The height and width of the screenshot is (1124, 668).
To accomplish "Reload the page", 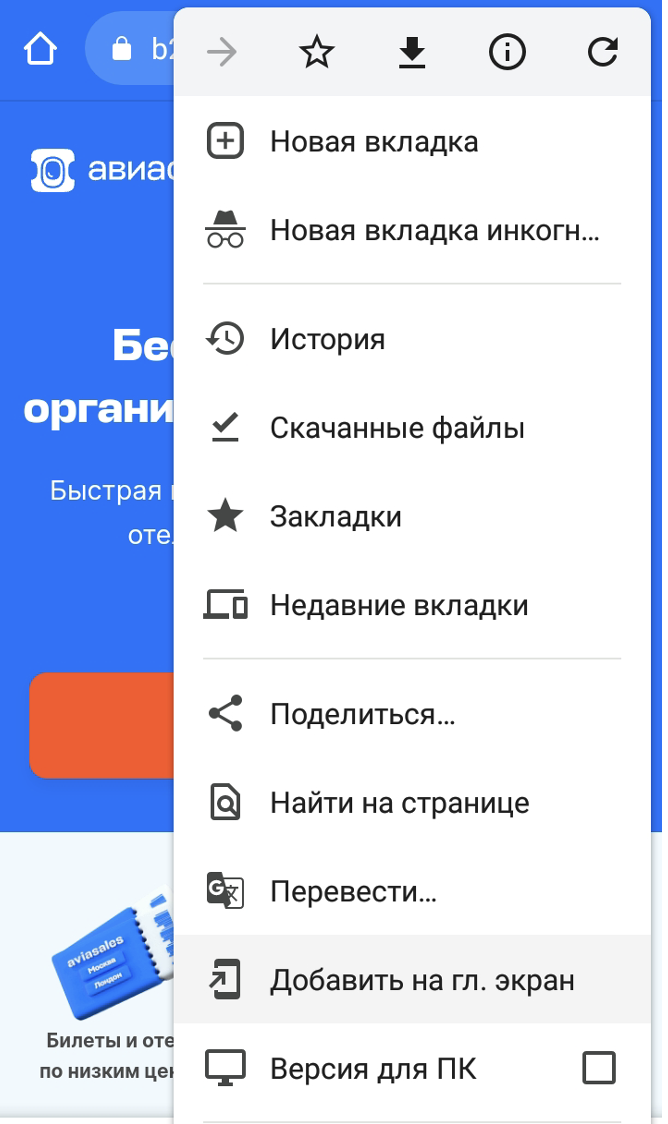I will tap(602, 52).
